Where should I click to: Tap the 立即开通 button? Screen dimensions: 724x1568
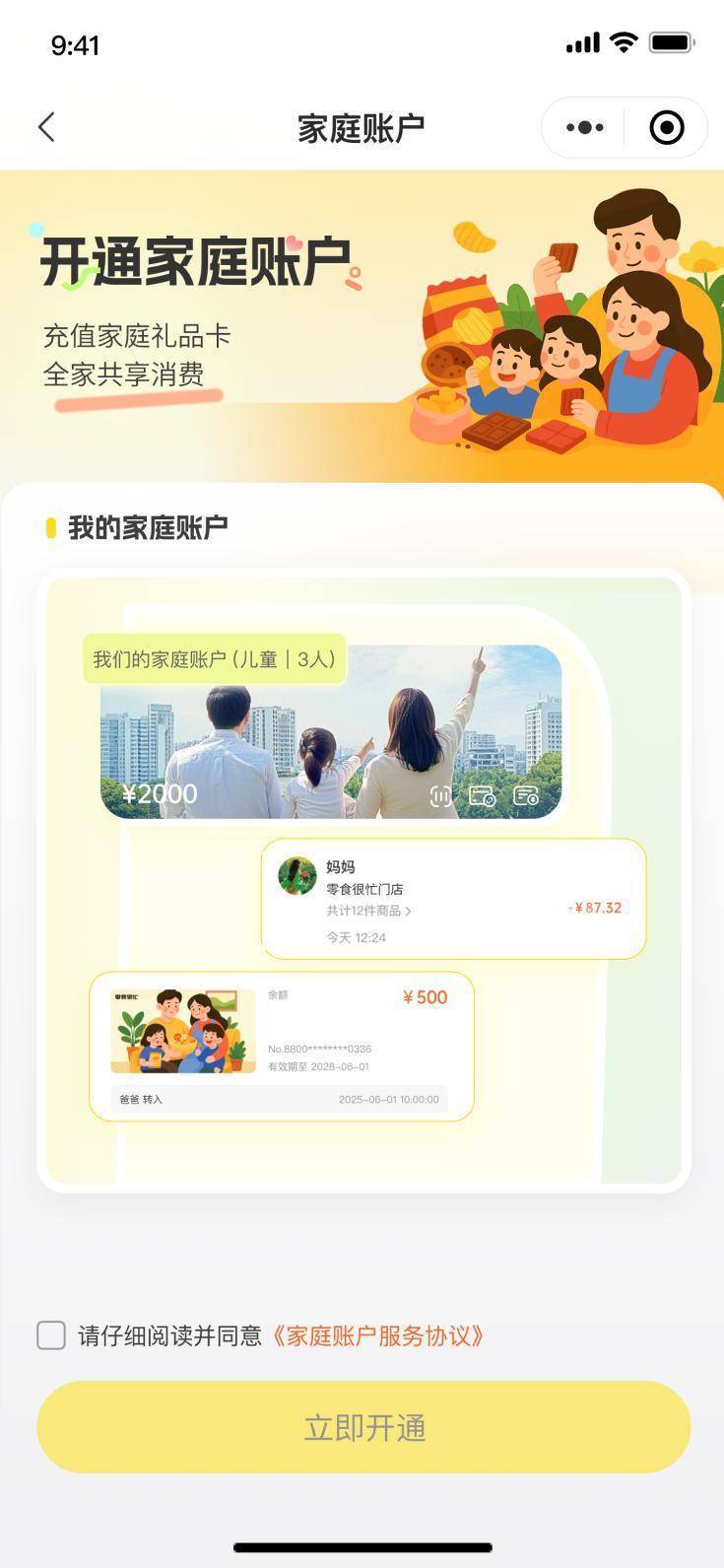[363, 1427]
